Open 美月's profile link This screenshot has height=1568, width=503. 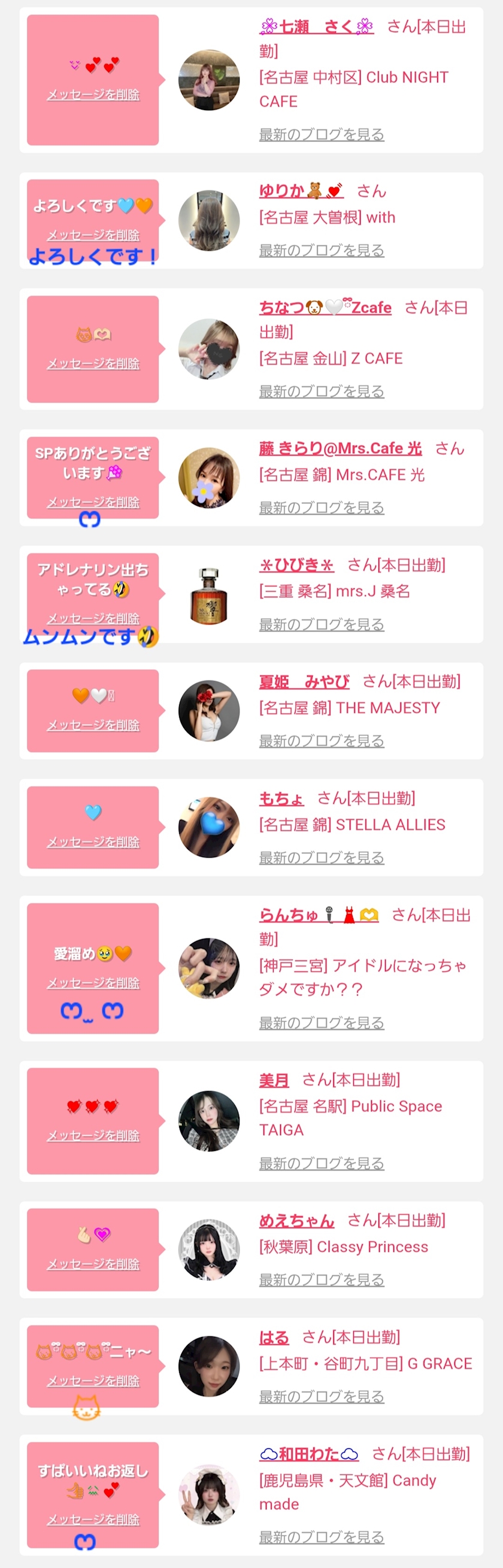click(274, 1080)
